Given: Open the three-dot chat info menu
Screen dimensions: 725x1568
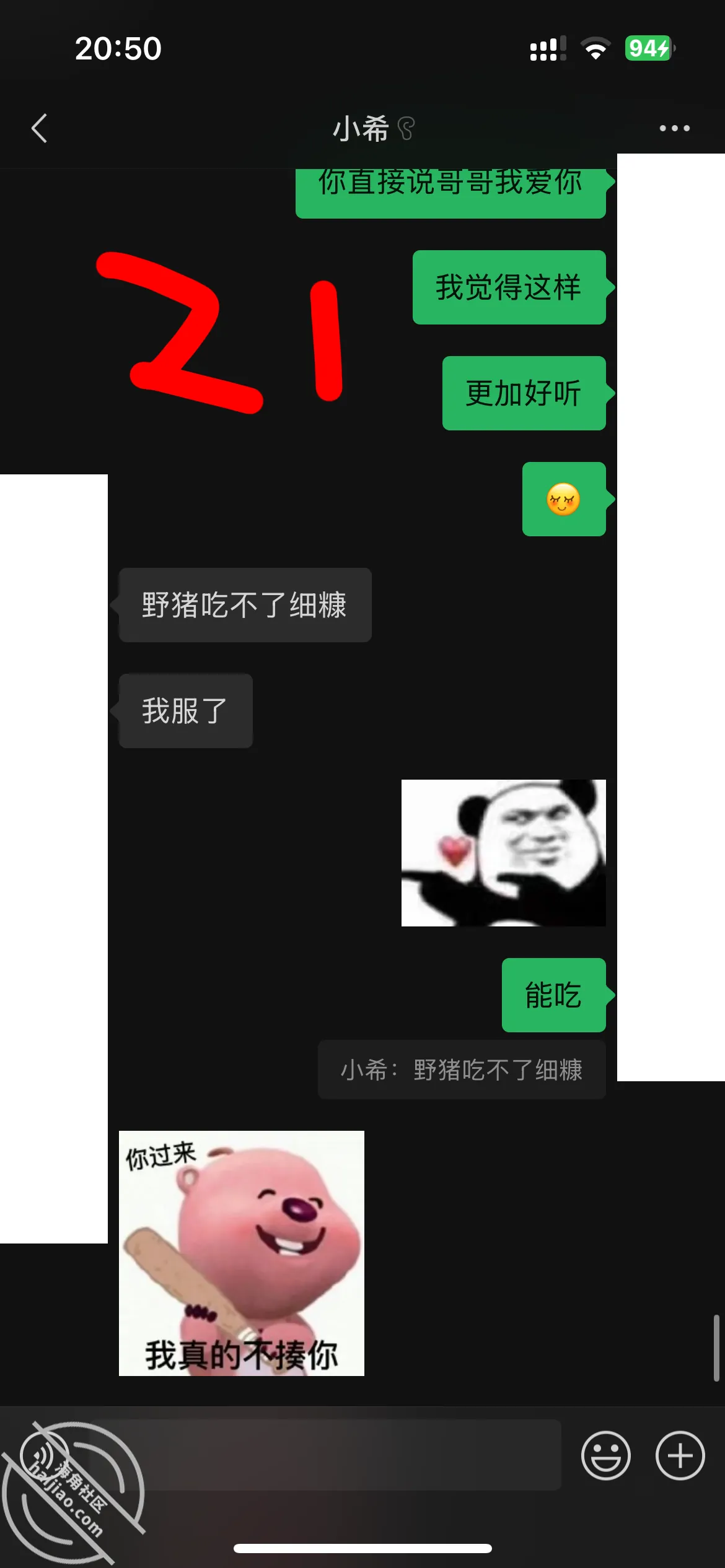Looking at the screenshot, I should click(x=674, y=128).
